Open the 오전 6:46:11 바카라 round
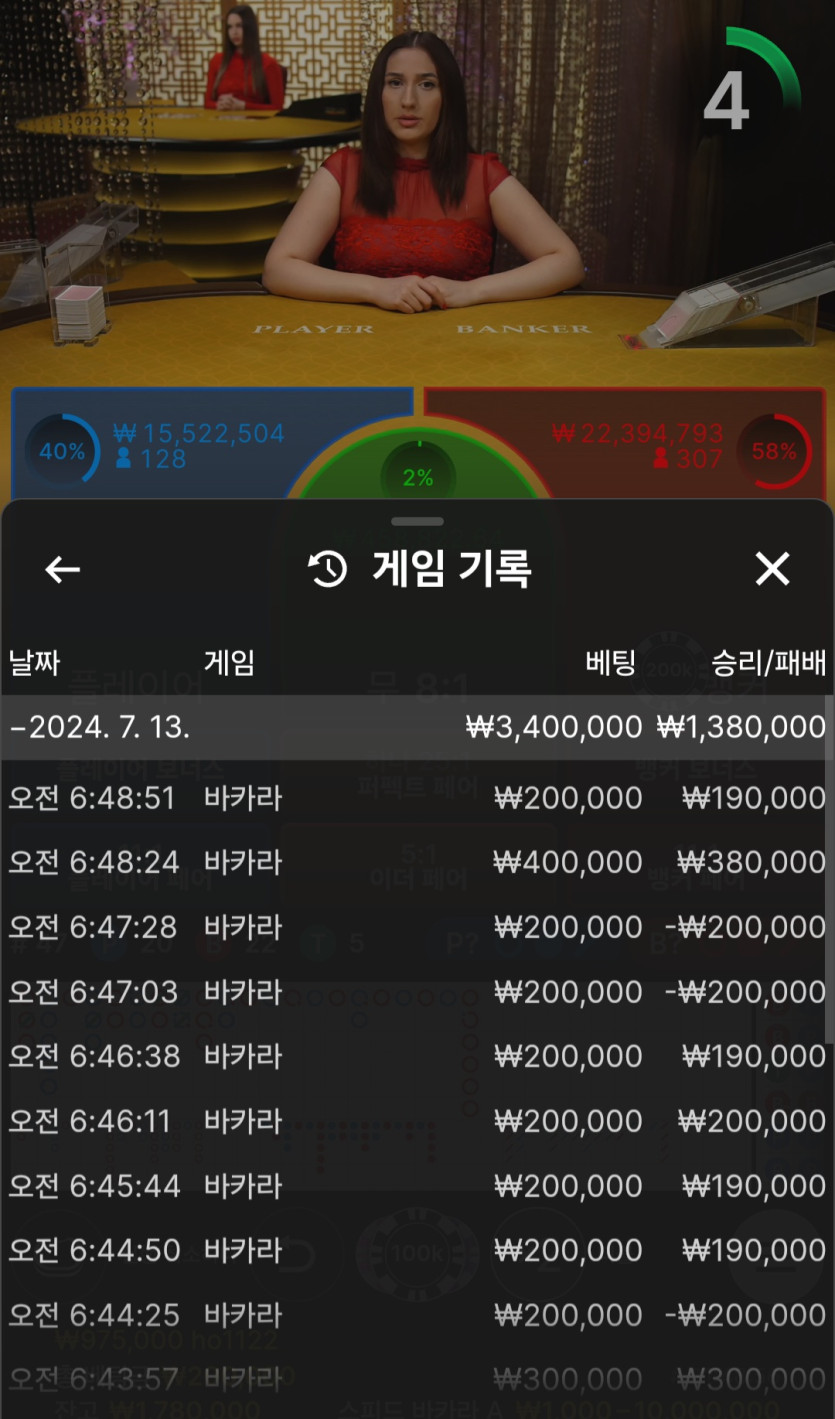Screen dimensions: 835x1419 pyautogui.click(x=417, y=1121)
